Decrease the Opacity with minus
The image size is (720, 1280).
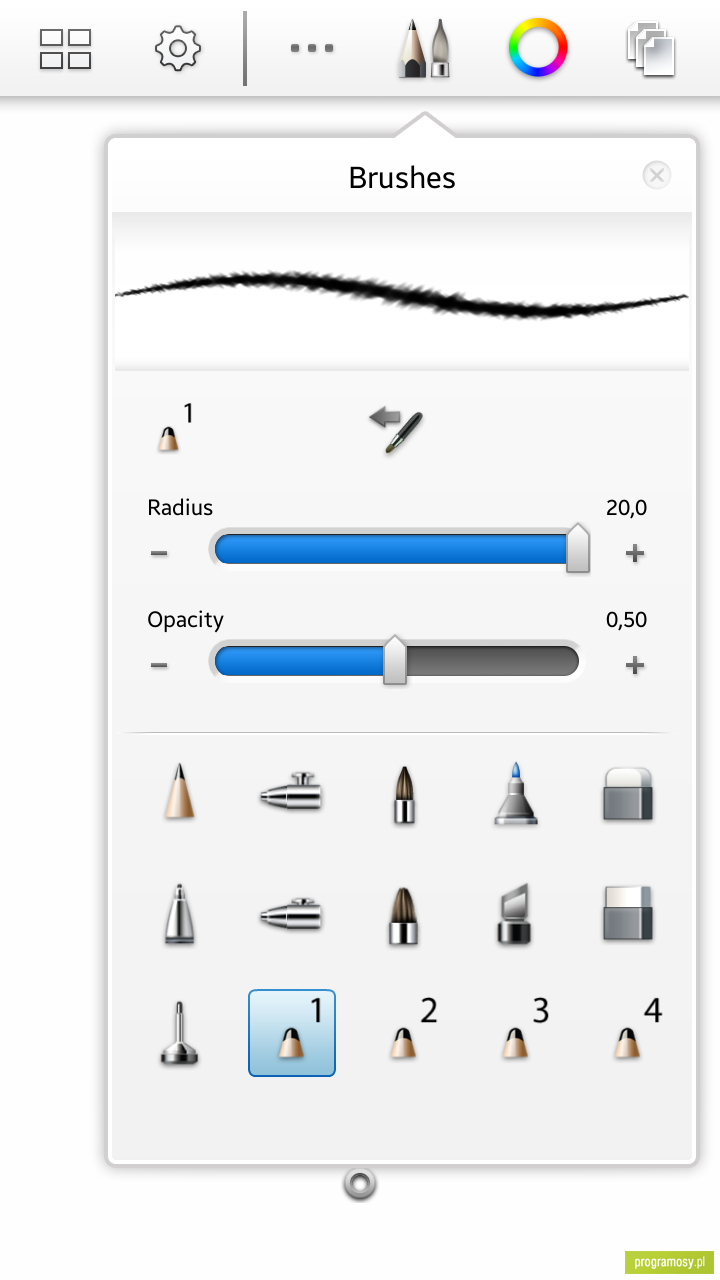pyautogui.click(x=159, y=665)
